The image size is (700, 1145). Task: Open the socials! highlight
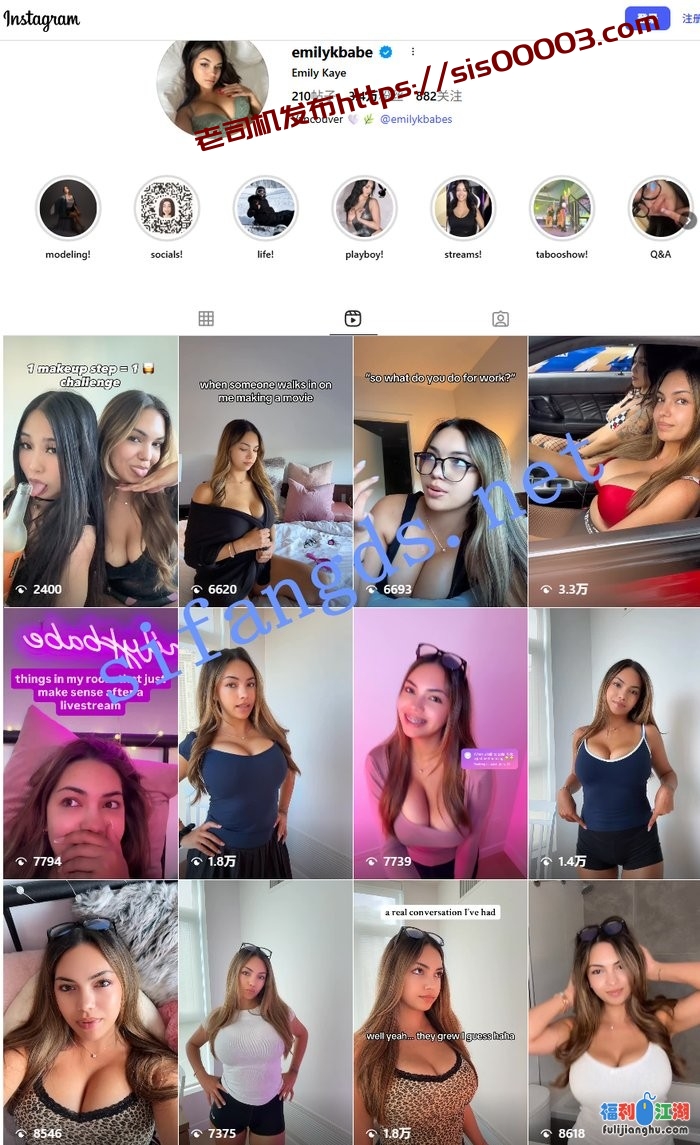click(167, 209)
